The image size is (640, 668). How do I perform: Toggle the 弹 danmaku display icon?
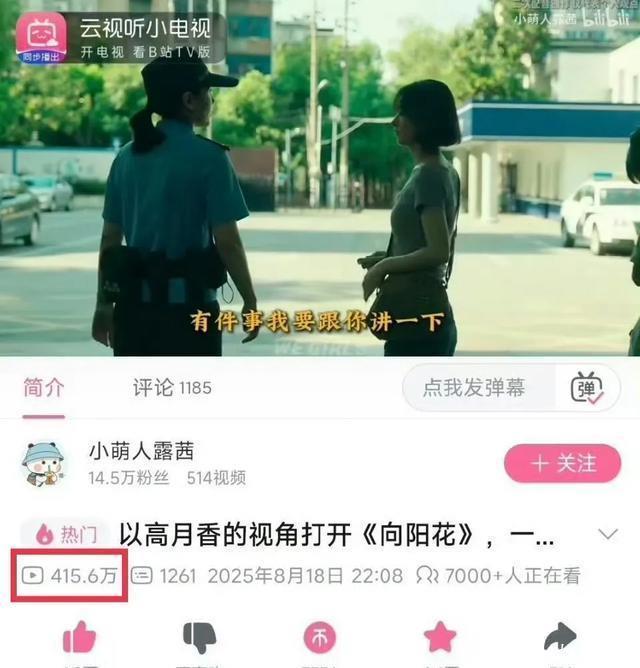pos(588,389)
